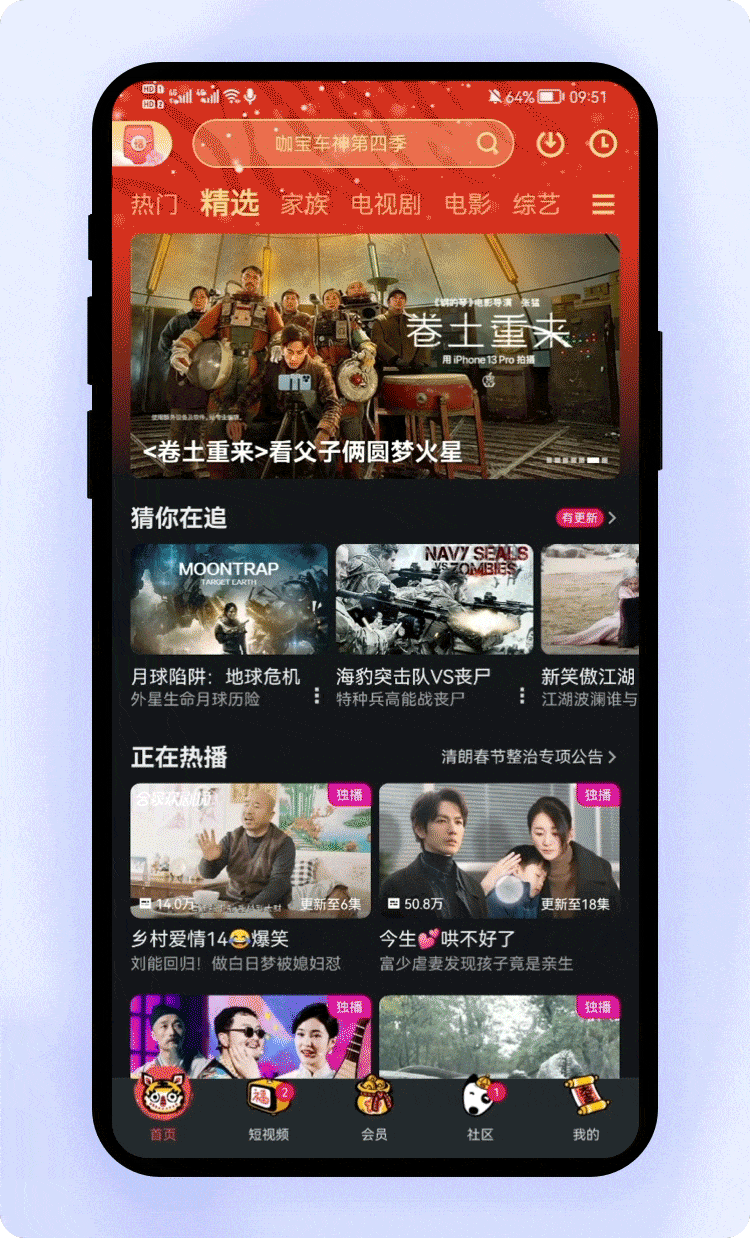Open the downloads icon
The height and width of the screenshot is (1238, 750).
tap(550, 144)
